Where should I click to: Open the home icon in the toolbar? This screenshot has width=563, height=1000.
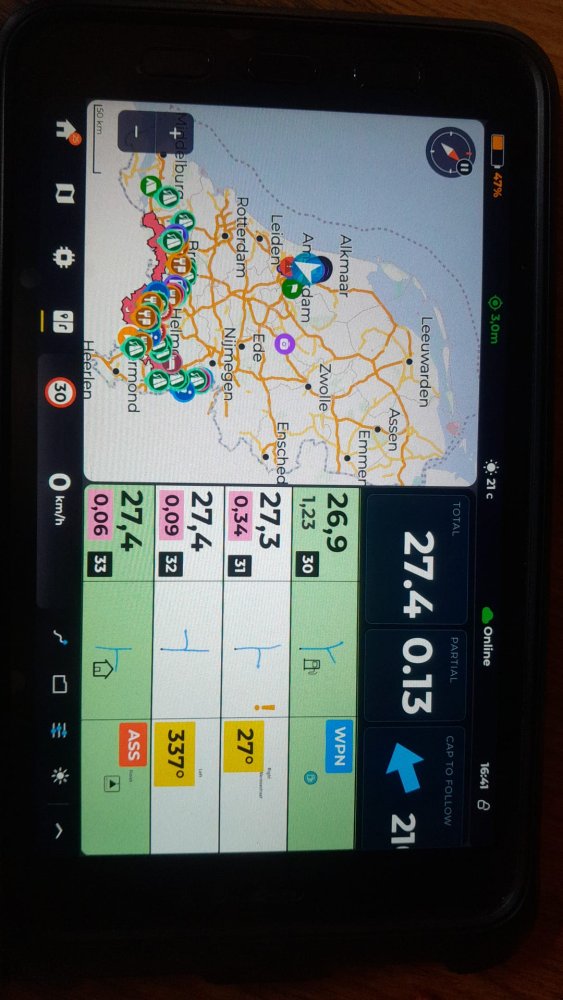[64, 128]
